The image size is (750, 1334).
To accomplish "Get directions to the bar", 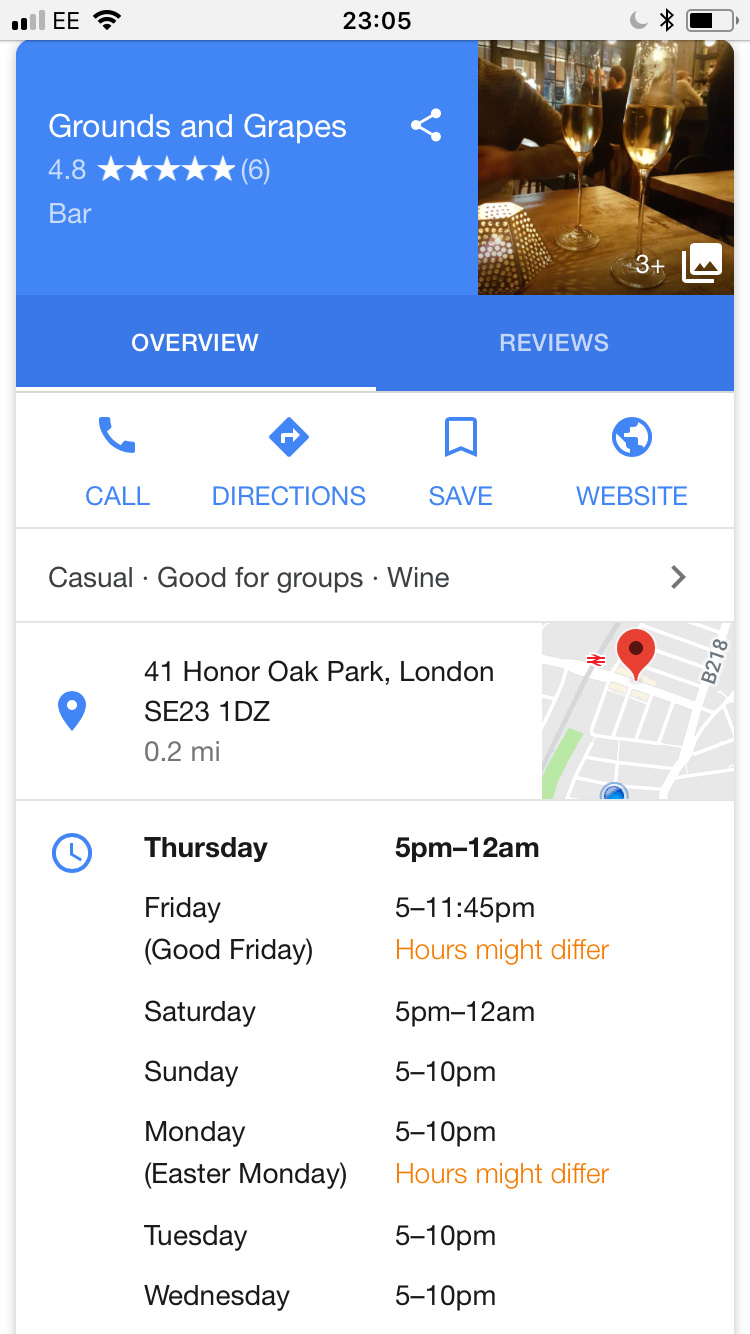I will 288,461.
